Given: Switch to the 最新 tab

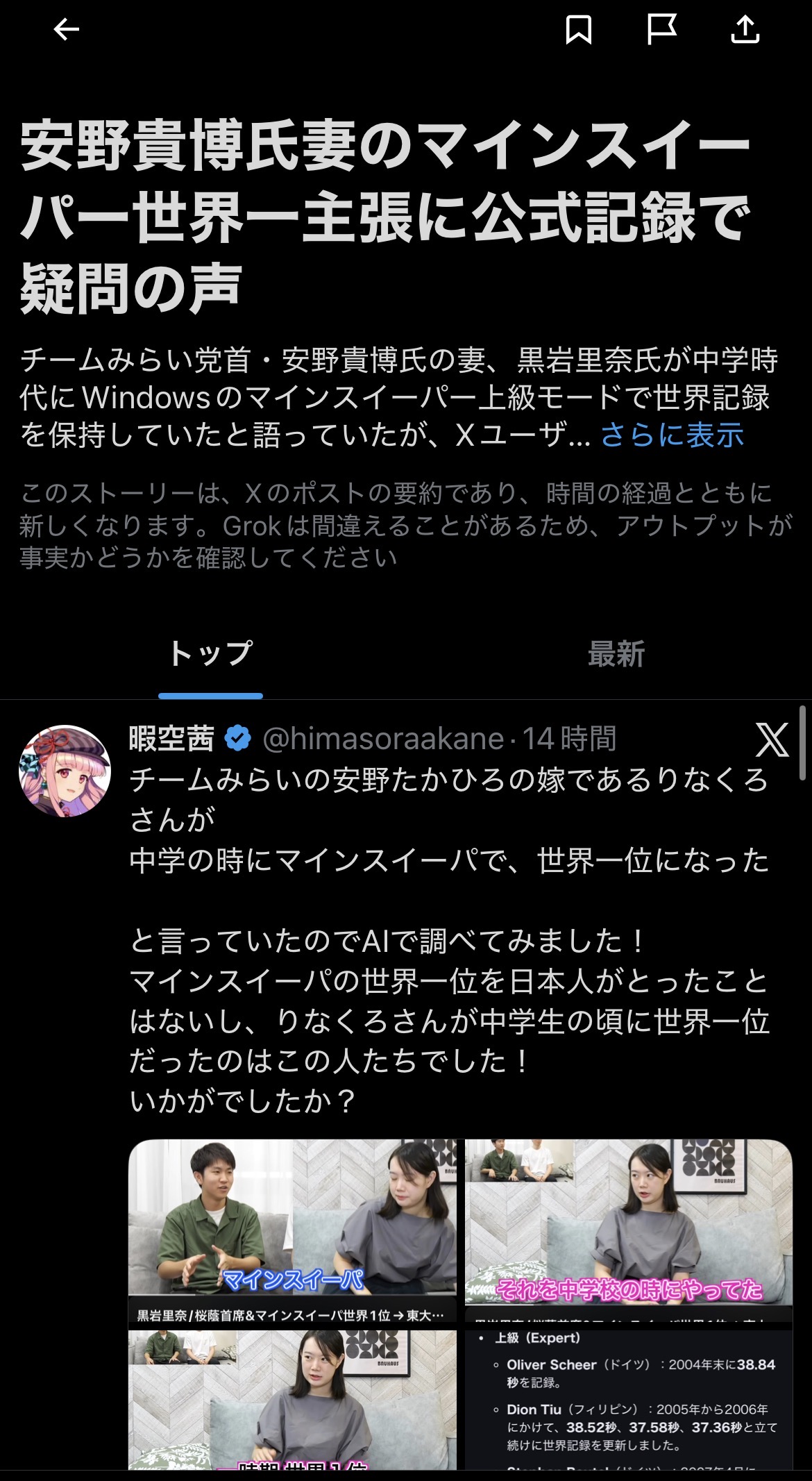Looking at the screenshot, I should click(x=616, y=654).
